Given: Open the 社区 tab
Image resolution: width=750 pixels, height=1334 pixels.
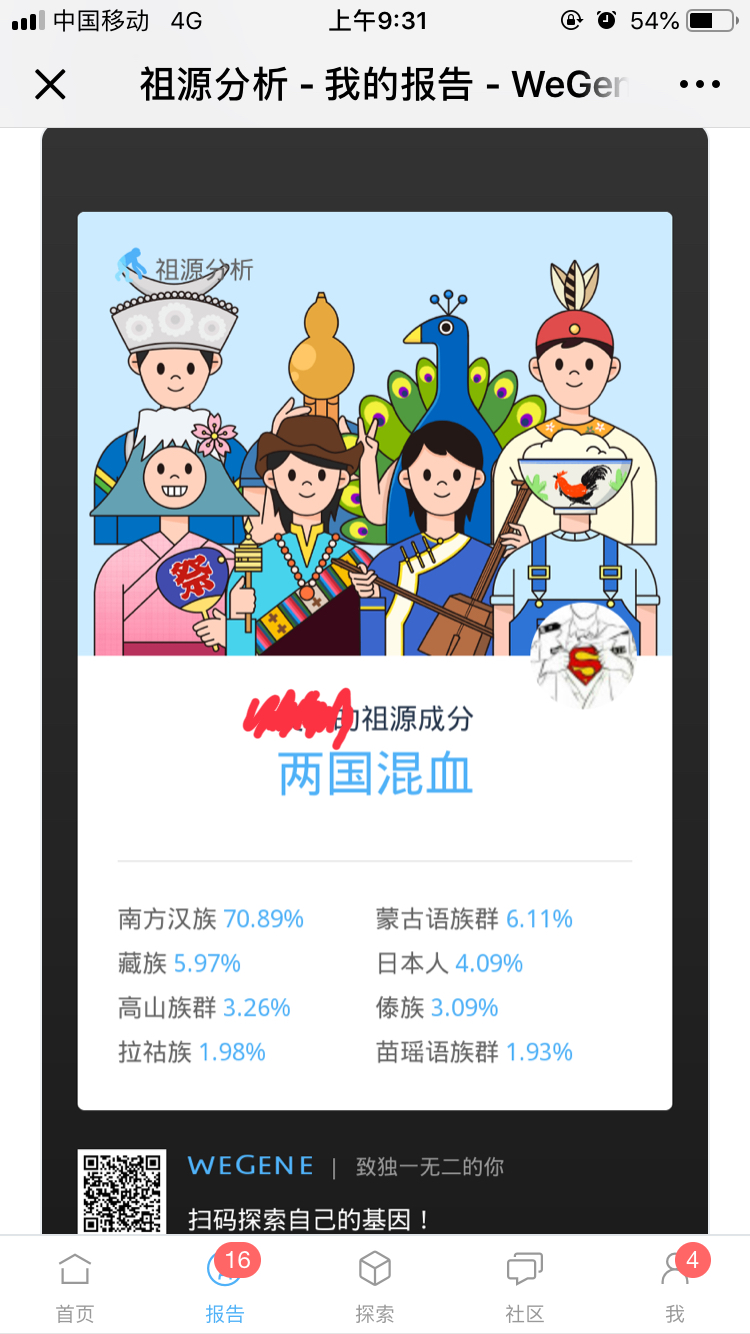Looking at the screenshot, I should (x=525, y=1288).
